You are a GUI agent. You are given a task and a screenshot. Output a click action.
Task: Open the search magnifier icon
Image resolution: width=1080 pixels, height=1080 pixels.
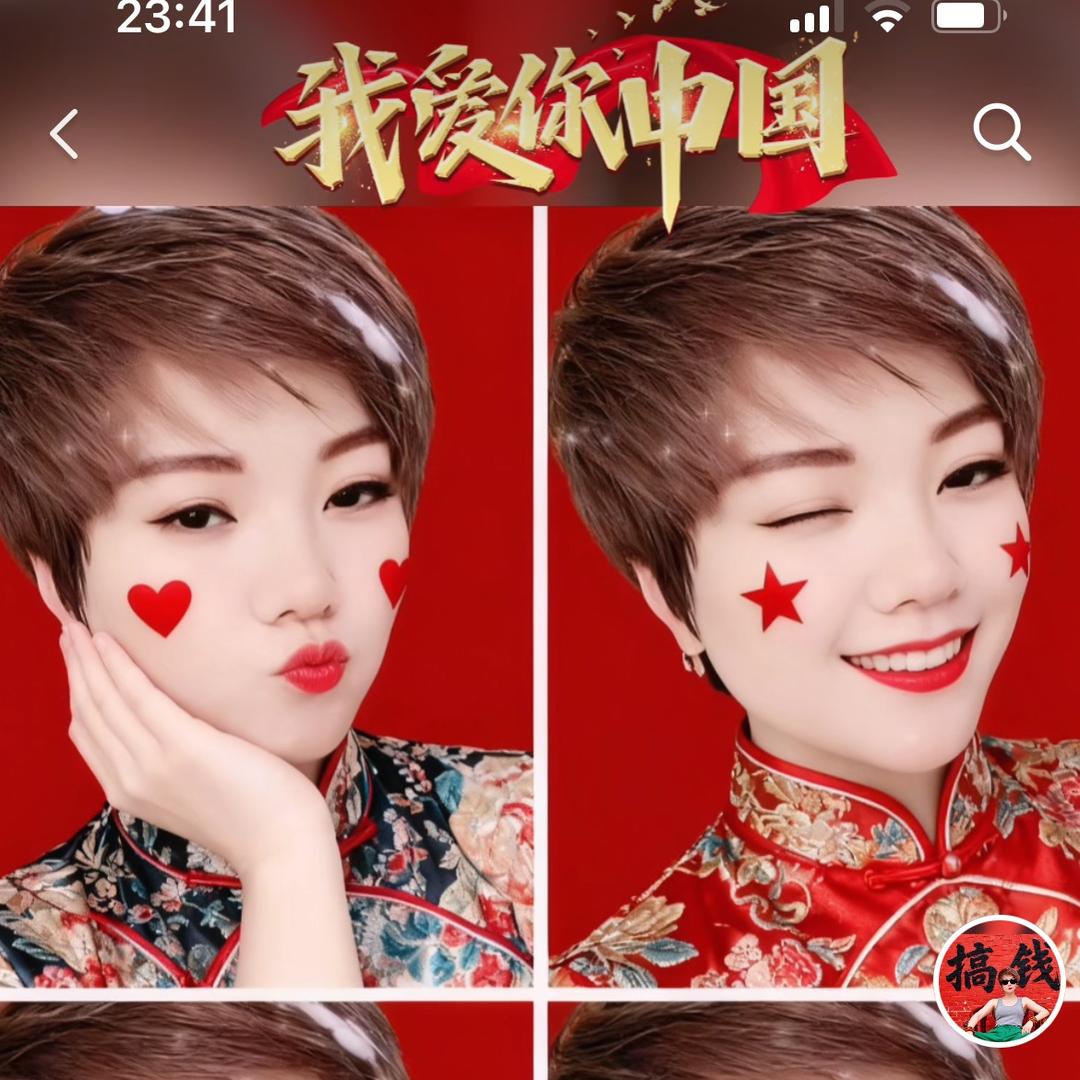click(1001, 132)
